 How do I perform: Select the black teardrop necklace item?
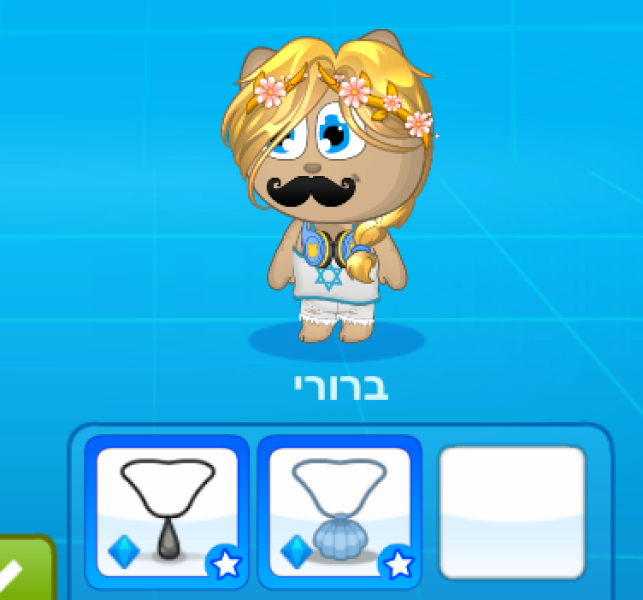point(167,511)
